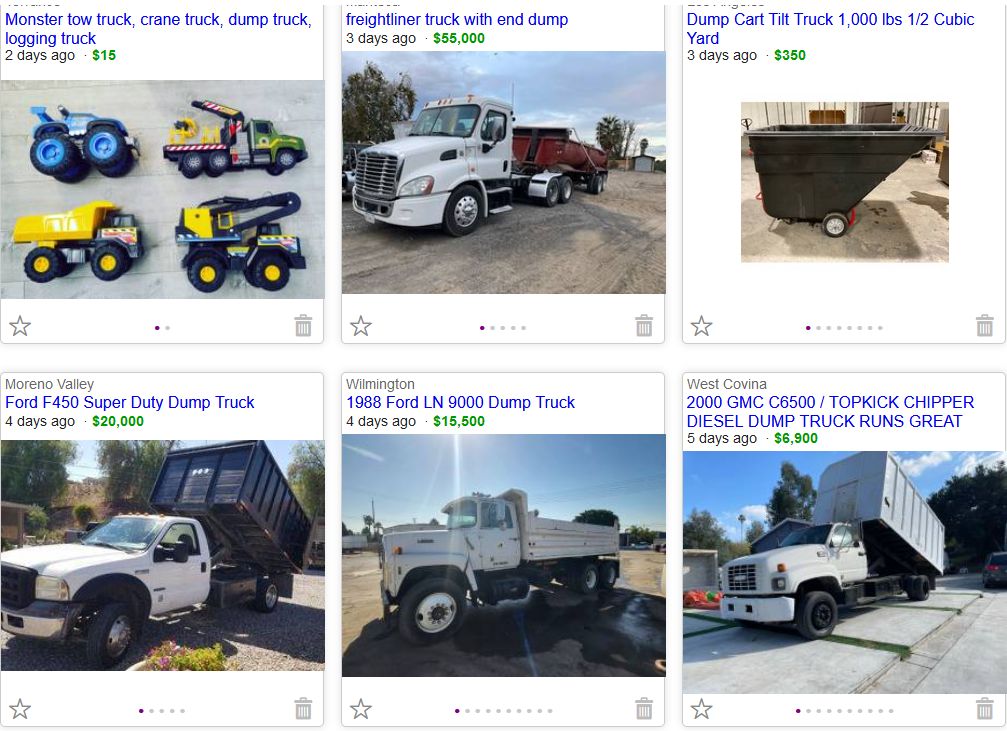Delete the Dump Cart Tilt Truck listing

[985, 326]
